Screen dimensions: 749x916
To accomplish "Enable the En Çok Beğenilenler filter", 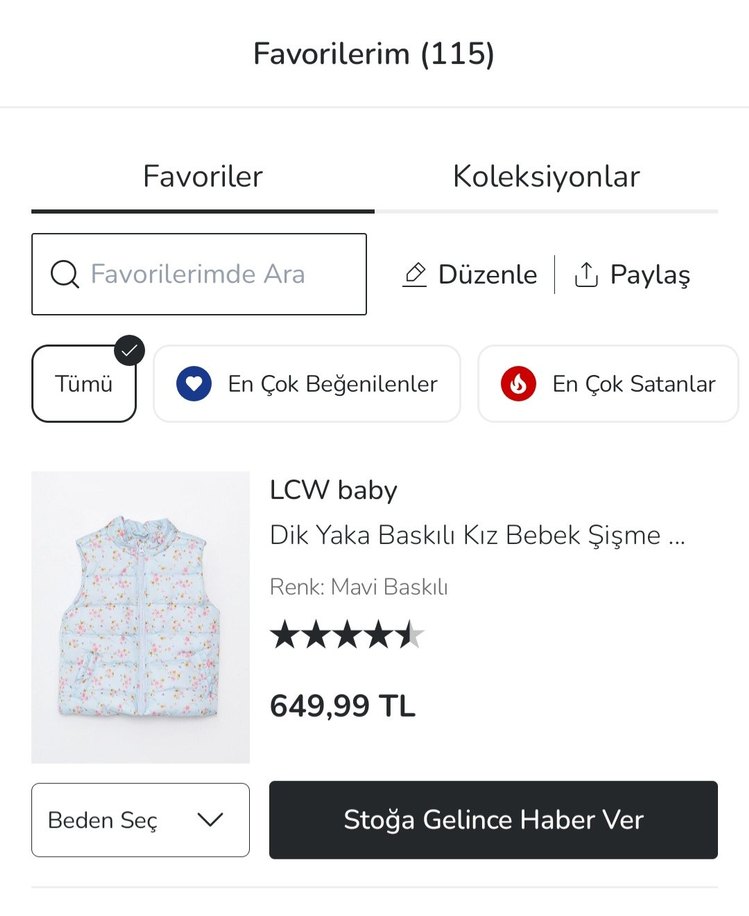I will (x=306, y=384).
